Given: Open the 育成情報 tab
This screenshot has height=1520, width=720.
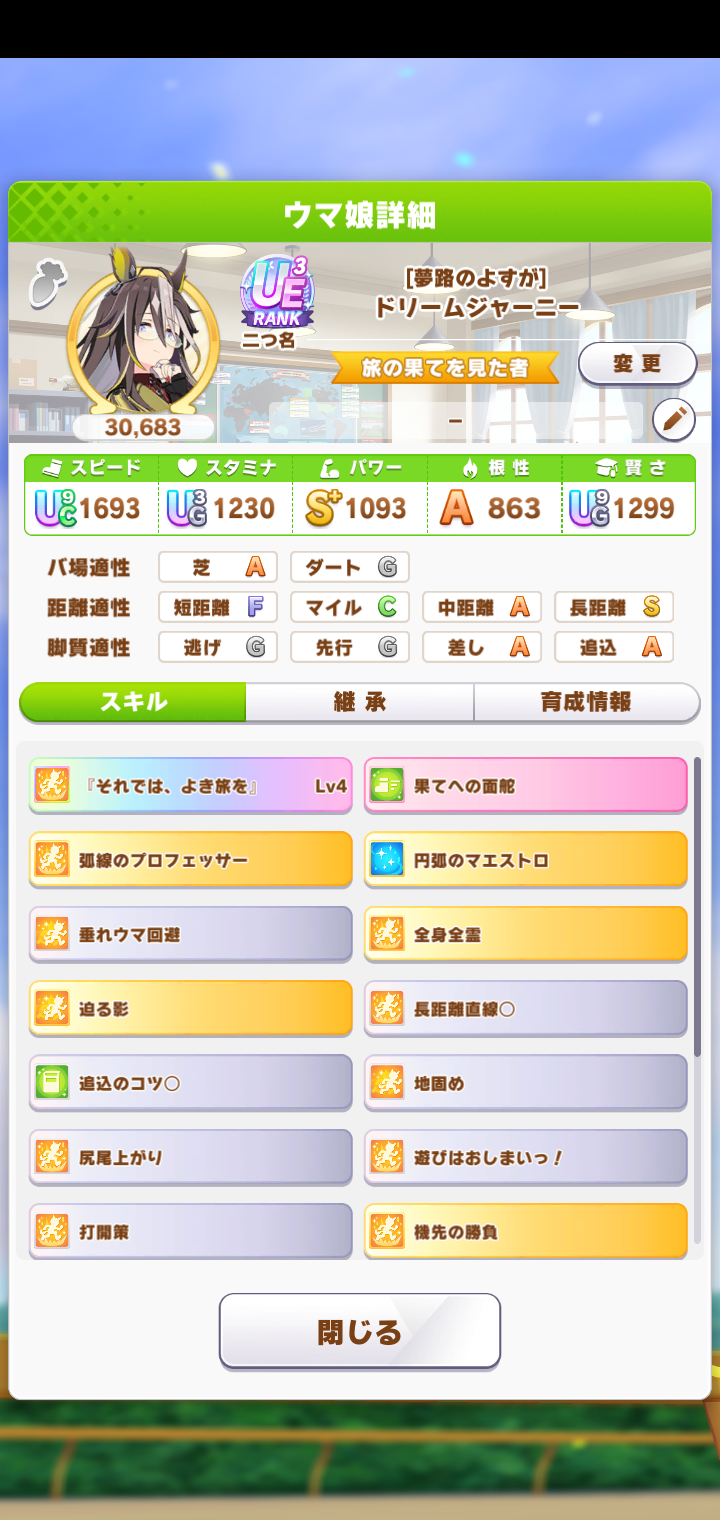Looking at the screenshot, I should tap(586, 702).
